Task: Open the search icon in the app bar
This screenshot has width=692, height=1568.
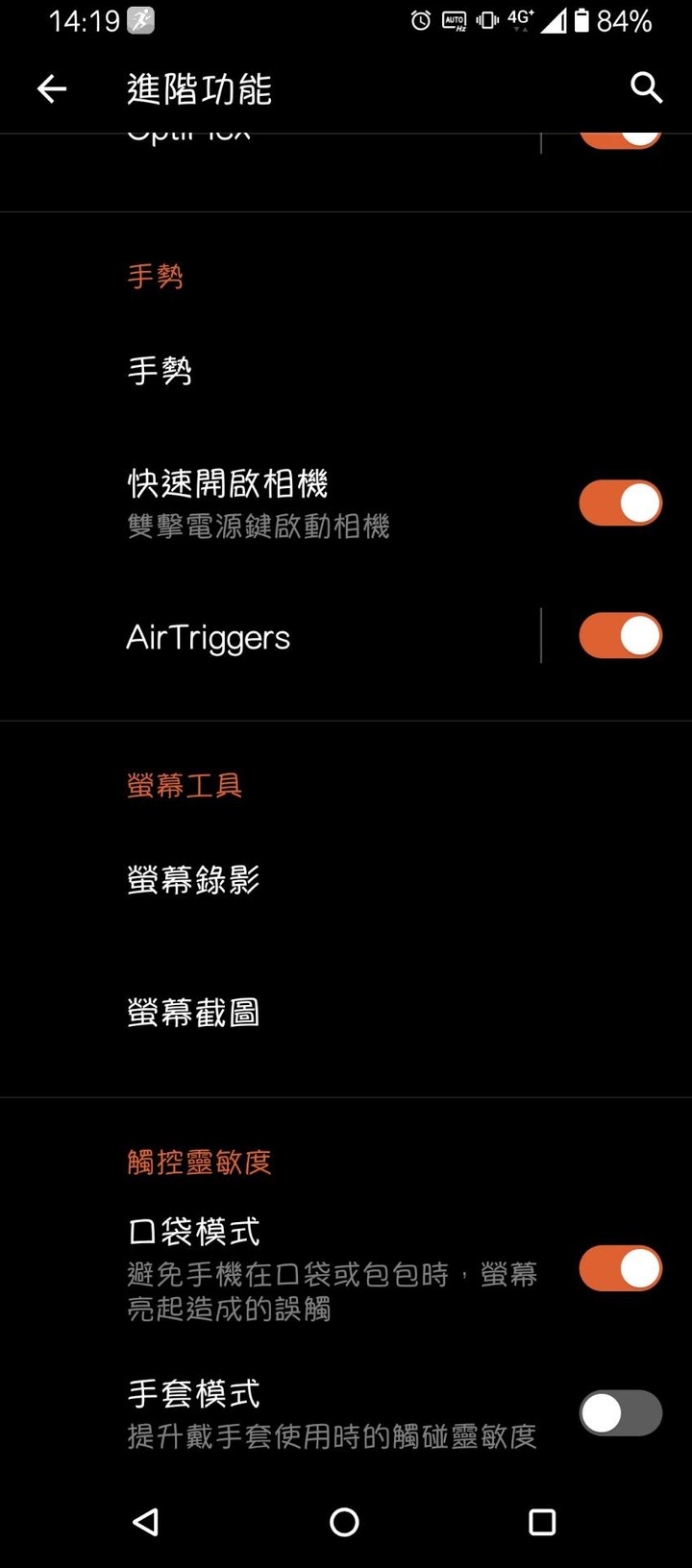Action: (x=646, y=88)
